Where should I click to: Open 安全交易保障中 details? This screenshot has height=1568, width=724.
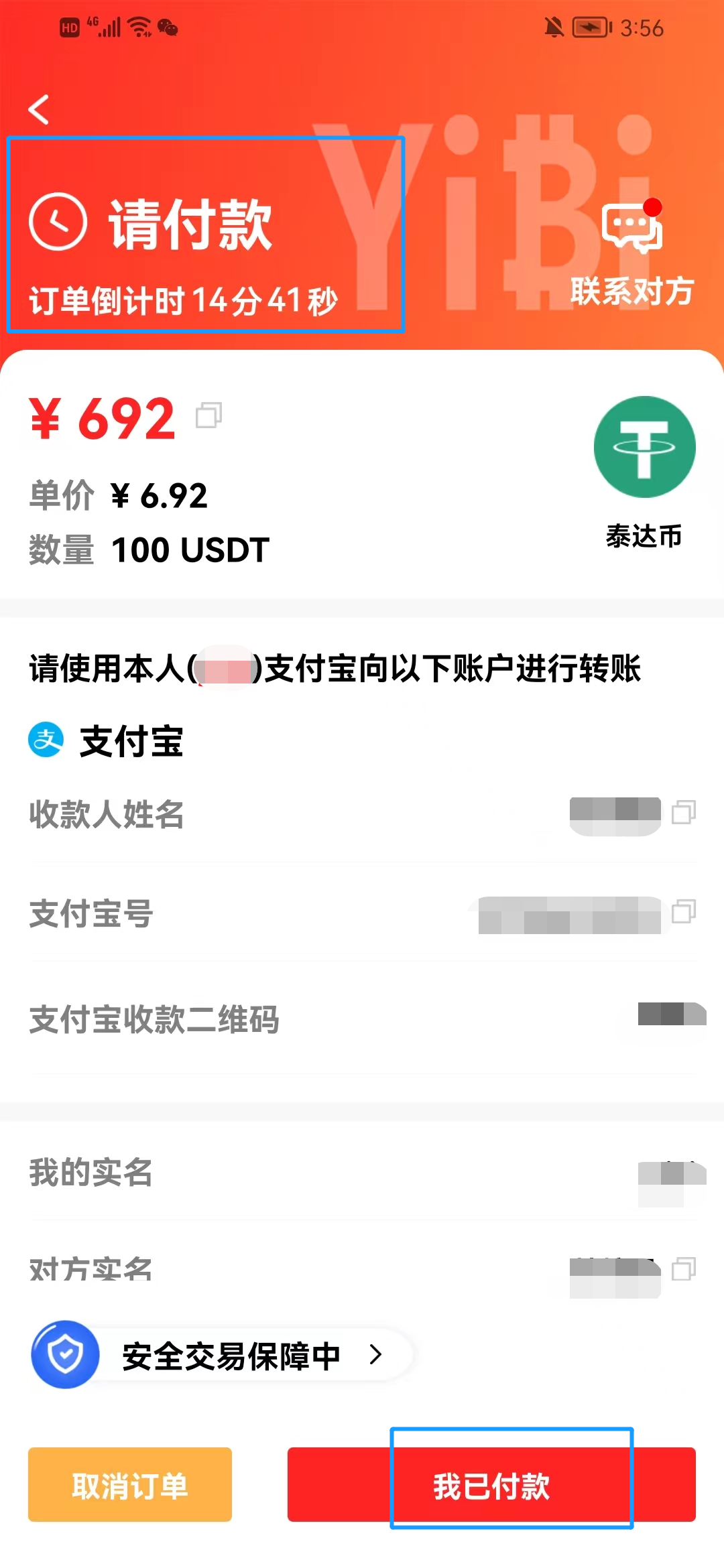(223, 1355)
